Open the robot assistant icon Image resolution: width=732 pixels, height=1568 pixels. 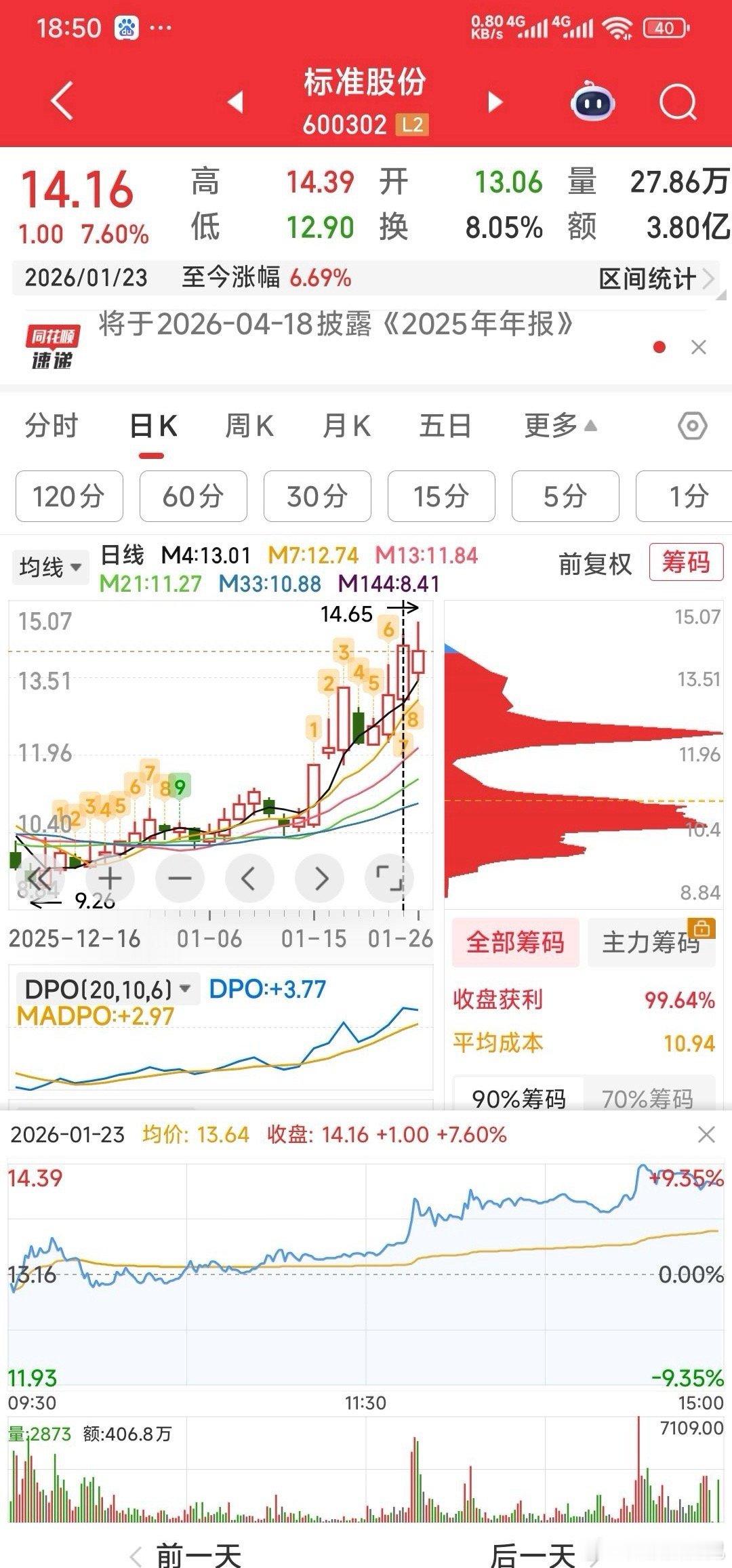point(592,102)
